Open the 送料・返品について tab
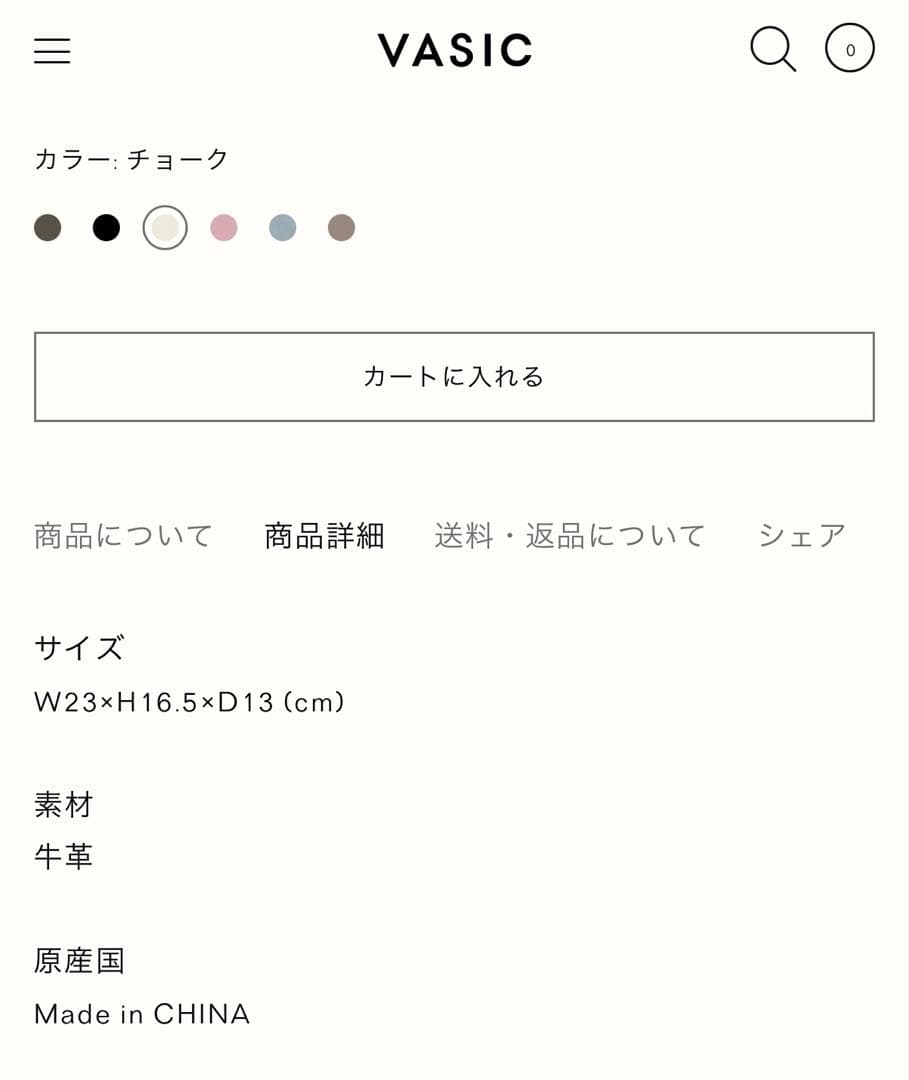Screen dimensions: 909x1080 tap(569, 536)
